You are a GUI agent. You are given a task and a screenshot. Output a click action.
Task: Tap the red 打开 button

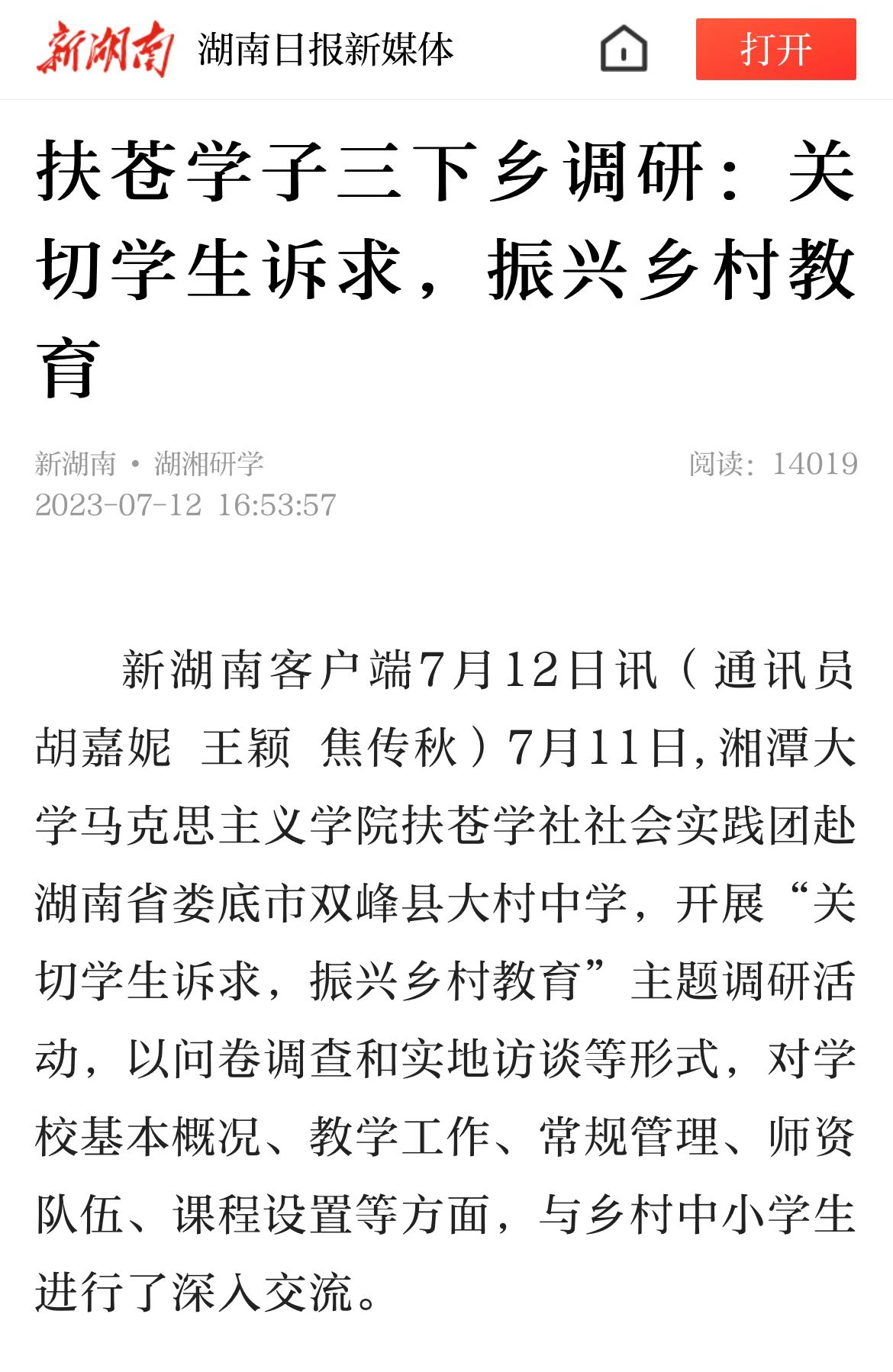tap(775, 50)
